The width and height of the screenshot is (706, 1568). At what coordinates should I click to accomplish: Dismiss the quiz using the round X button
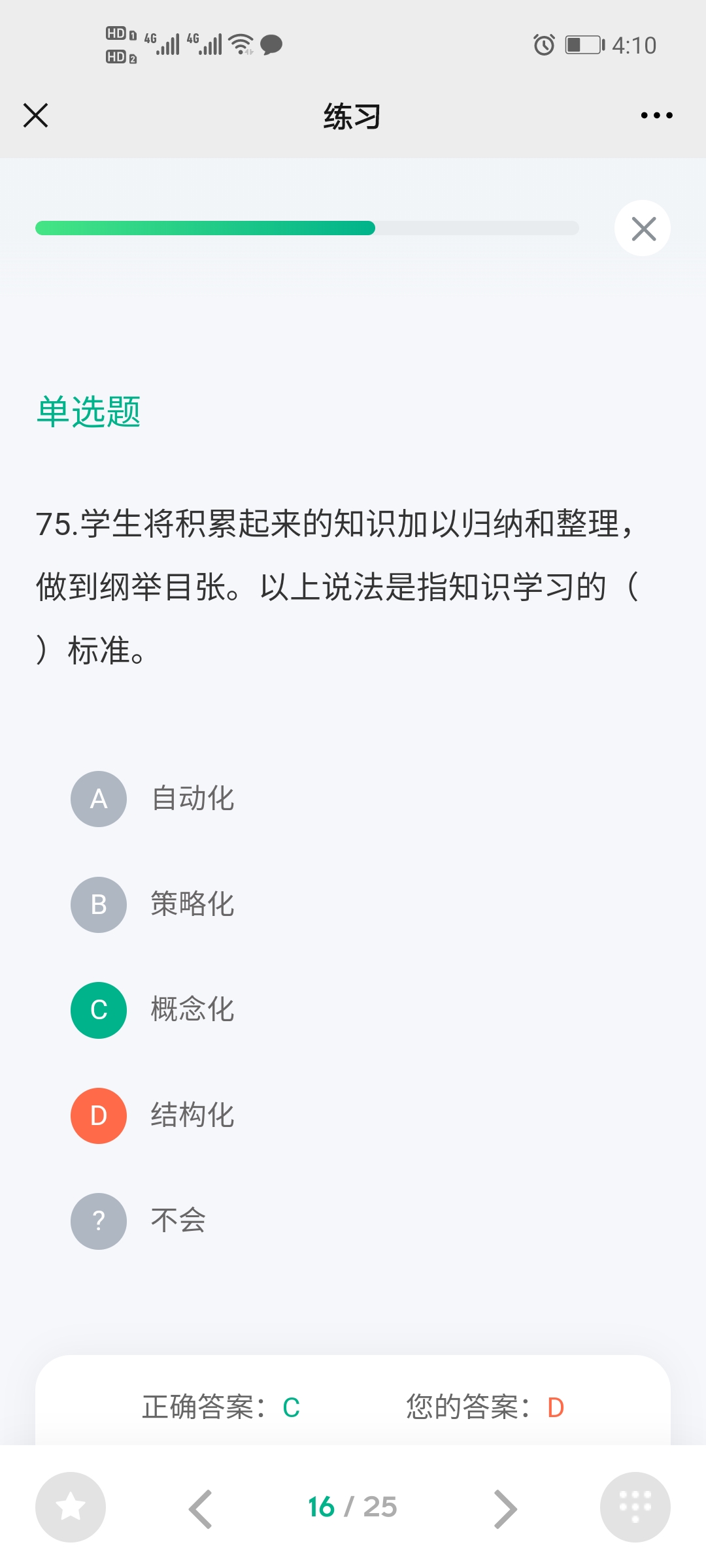pyautogui.click(x=643, y=228)
